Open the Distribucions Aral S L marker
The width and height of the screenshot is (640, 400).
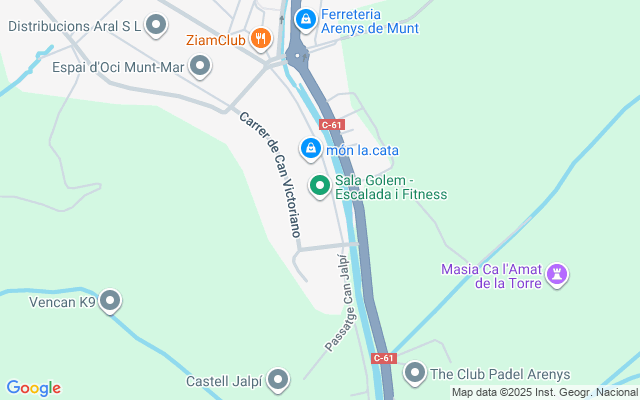pyautogui.click(x=156, y=24)
